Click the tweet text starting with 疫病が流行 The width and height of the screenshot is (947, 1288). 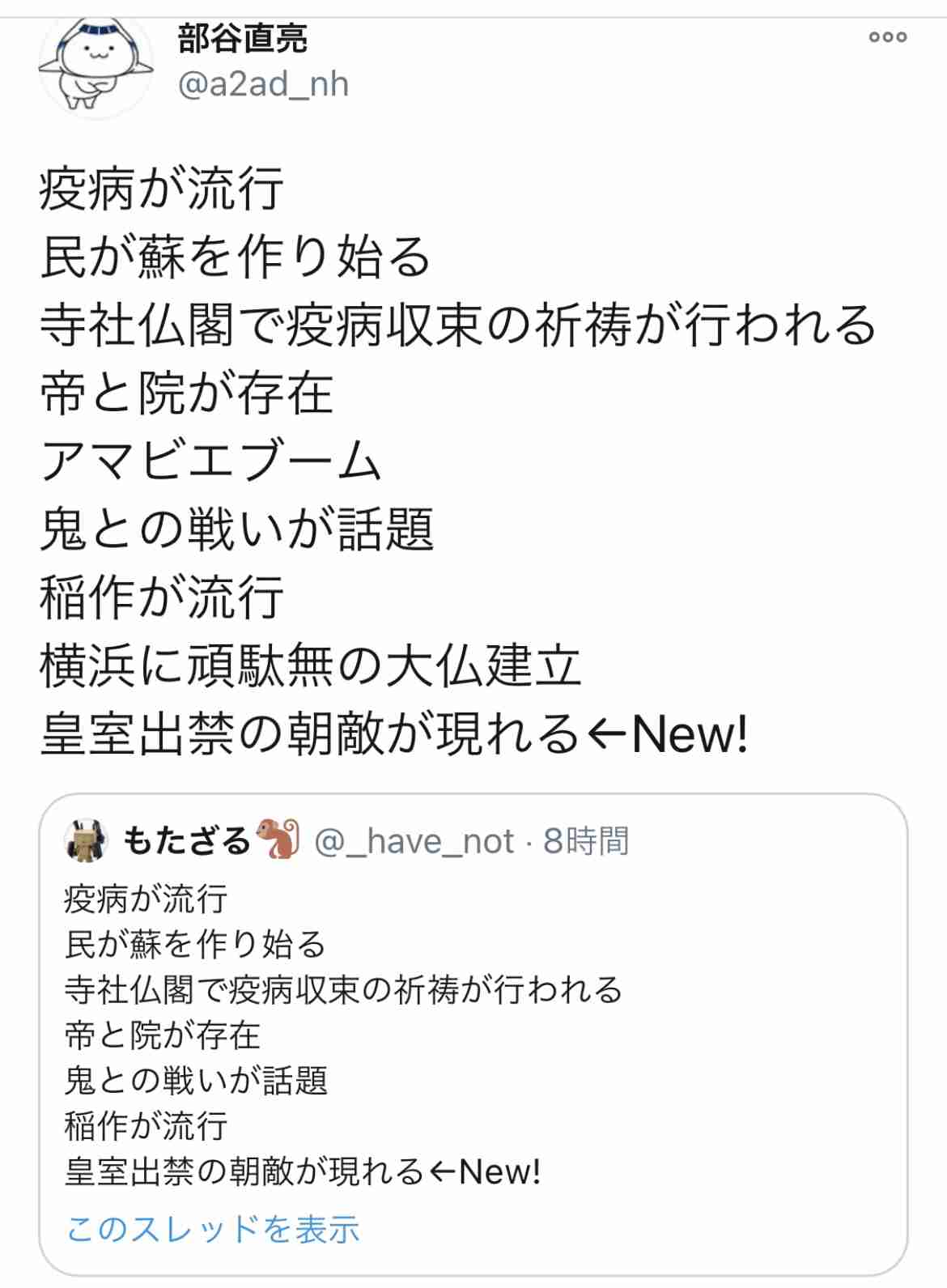(162, 186)
